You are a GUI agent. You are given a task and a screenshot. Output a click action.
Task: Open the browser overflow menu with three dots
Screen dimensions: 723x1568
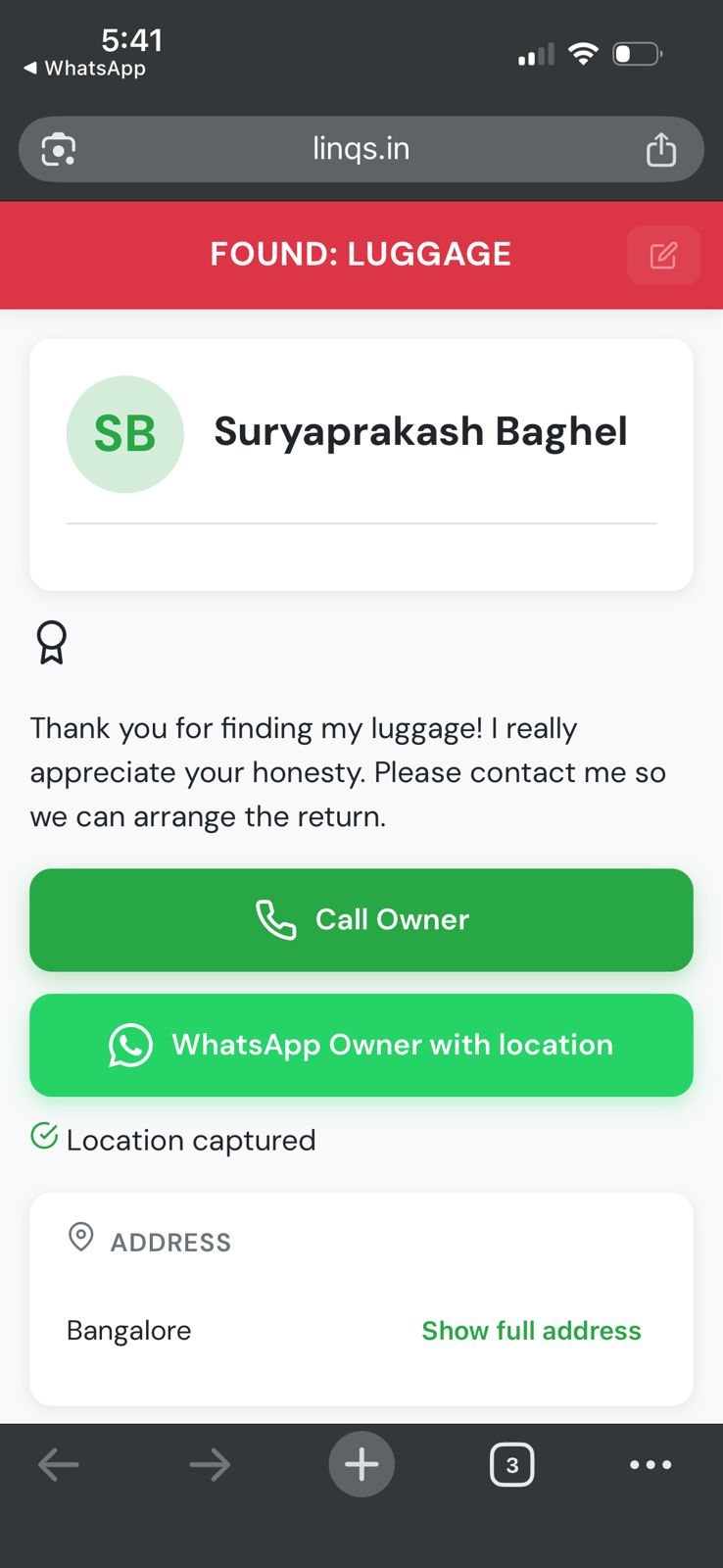[651, 1464]
